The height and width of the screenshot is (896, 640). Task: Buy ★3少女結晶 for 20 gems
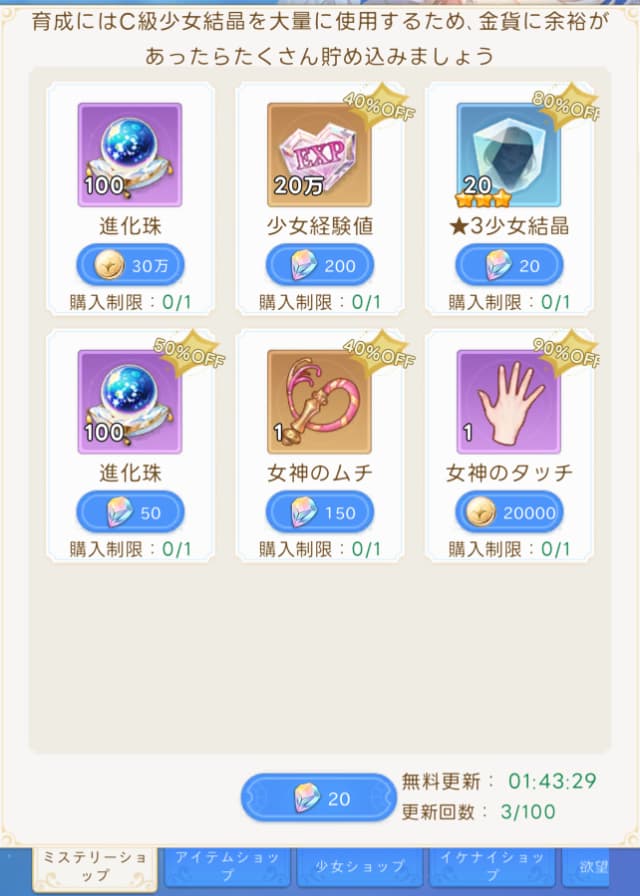(x=509, y=265)
